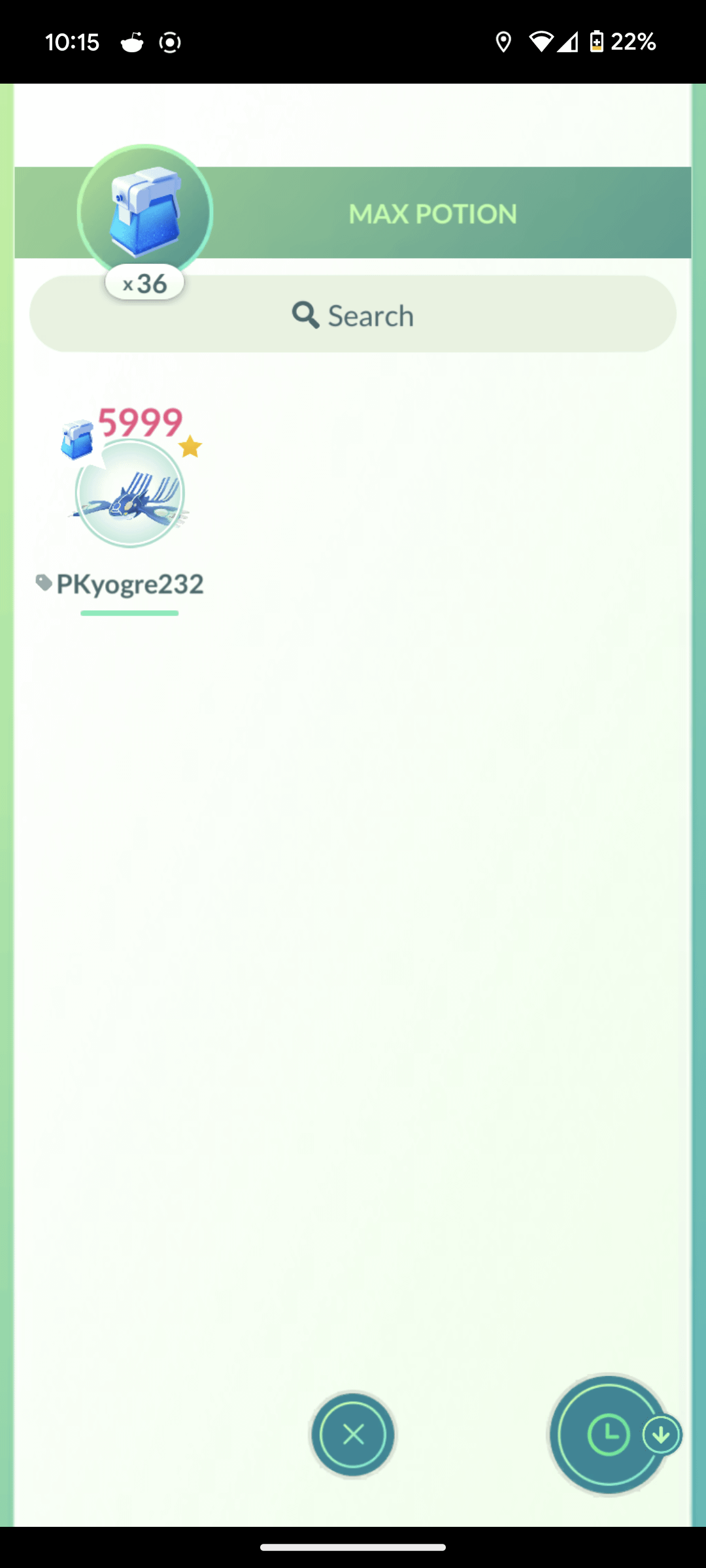This screenshot has width=706, height=1568.
Task: Close the Max Potion screen
Action: pos(353,1435)
